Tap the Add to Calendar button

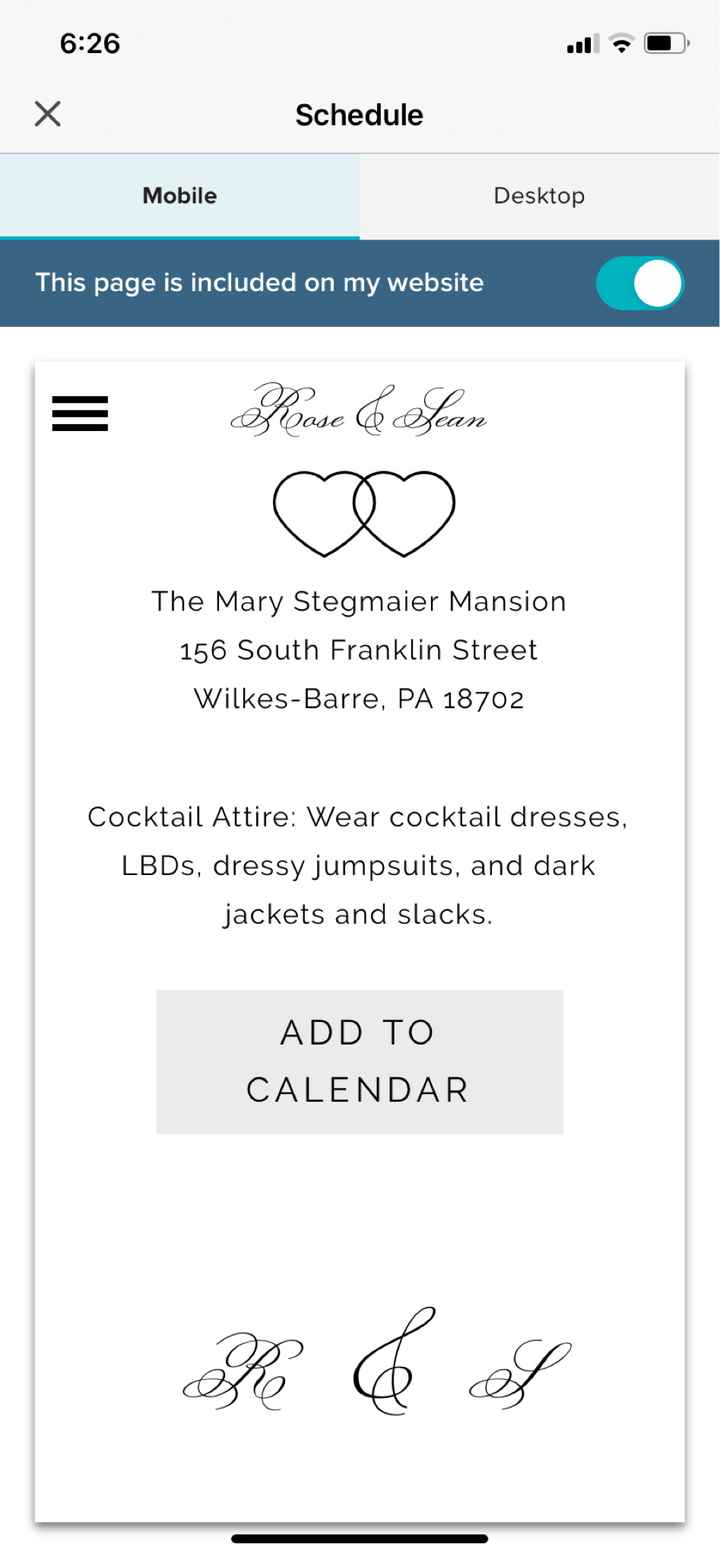coord(359,1061)
